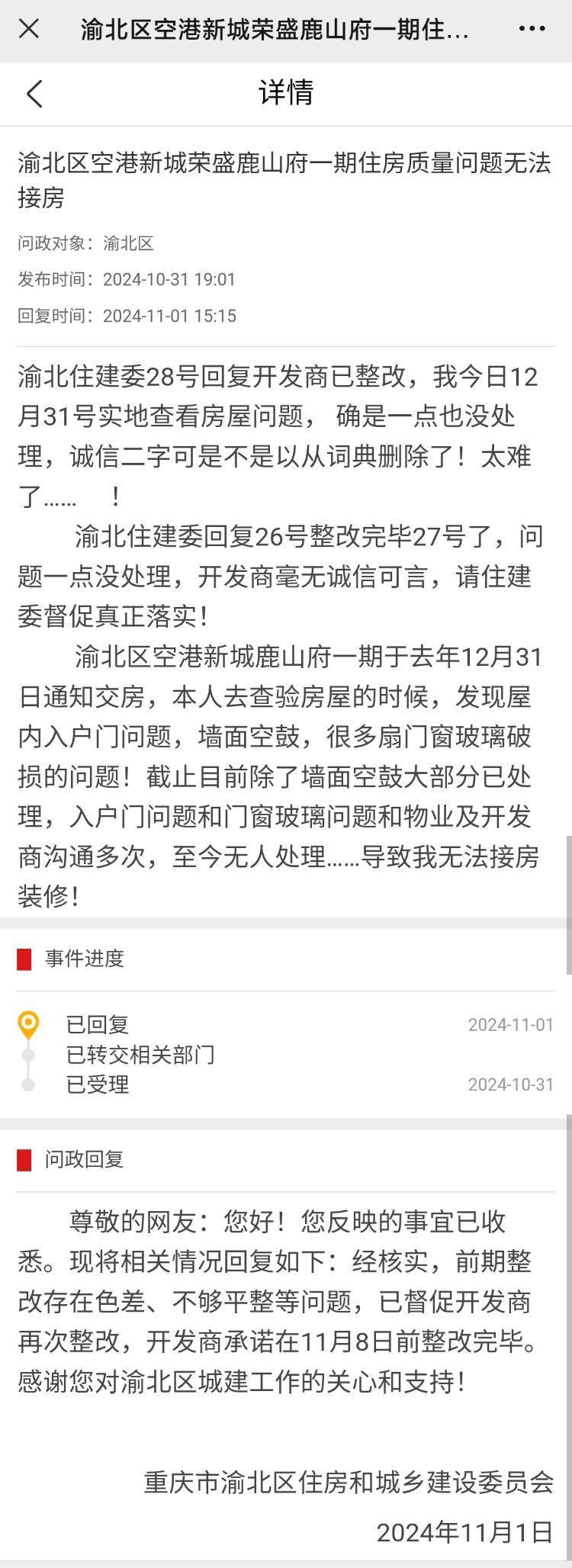Collapse the complaint detail text area
Viewport: 572px width, 1568px height.
pyautogui.click(x=286, y=633)
